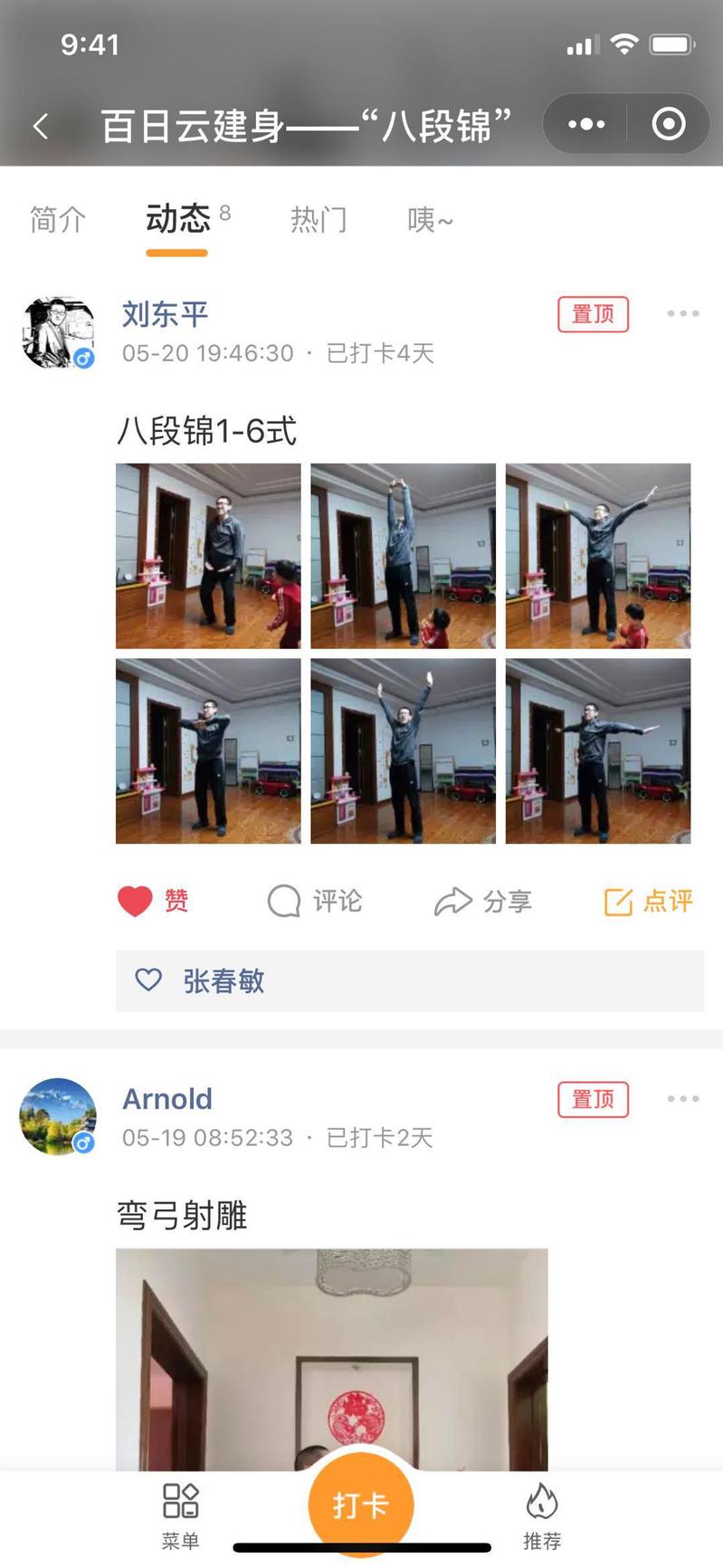Close the mini program with the circle icon

tap(669, 124)
